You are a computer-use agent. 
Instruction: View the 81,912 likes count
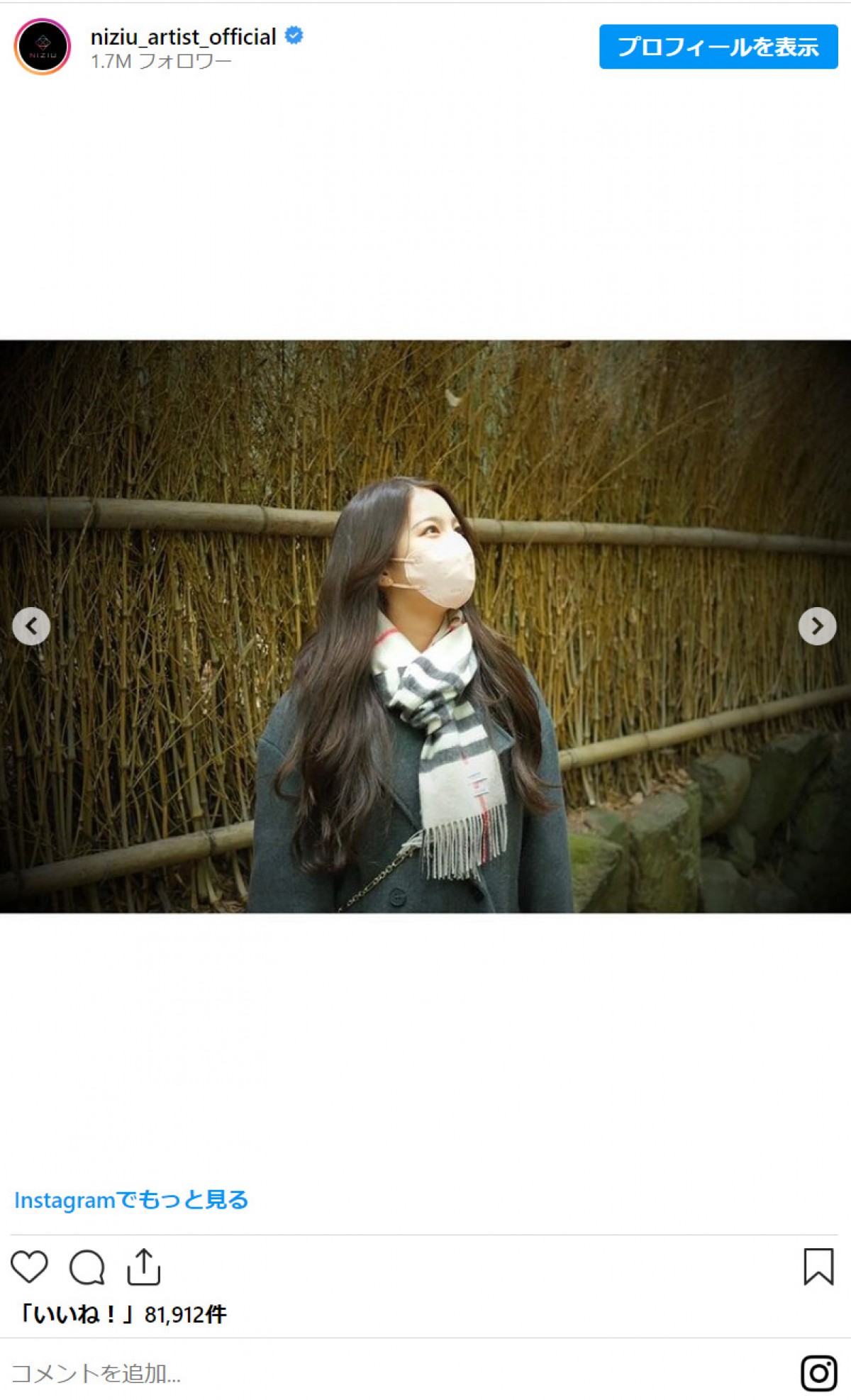pyautogui.click(x=121, y=1314)
